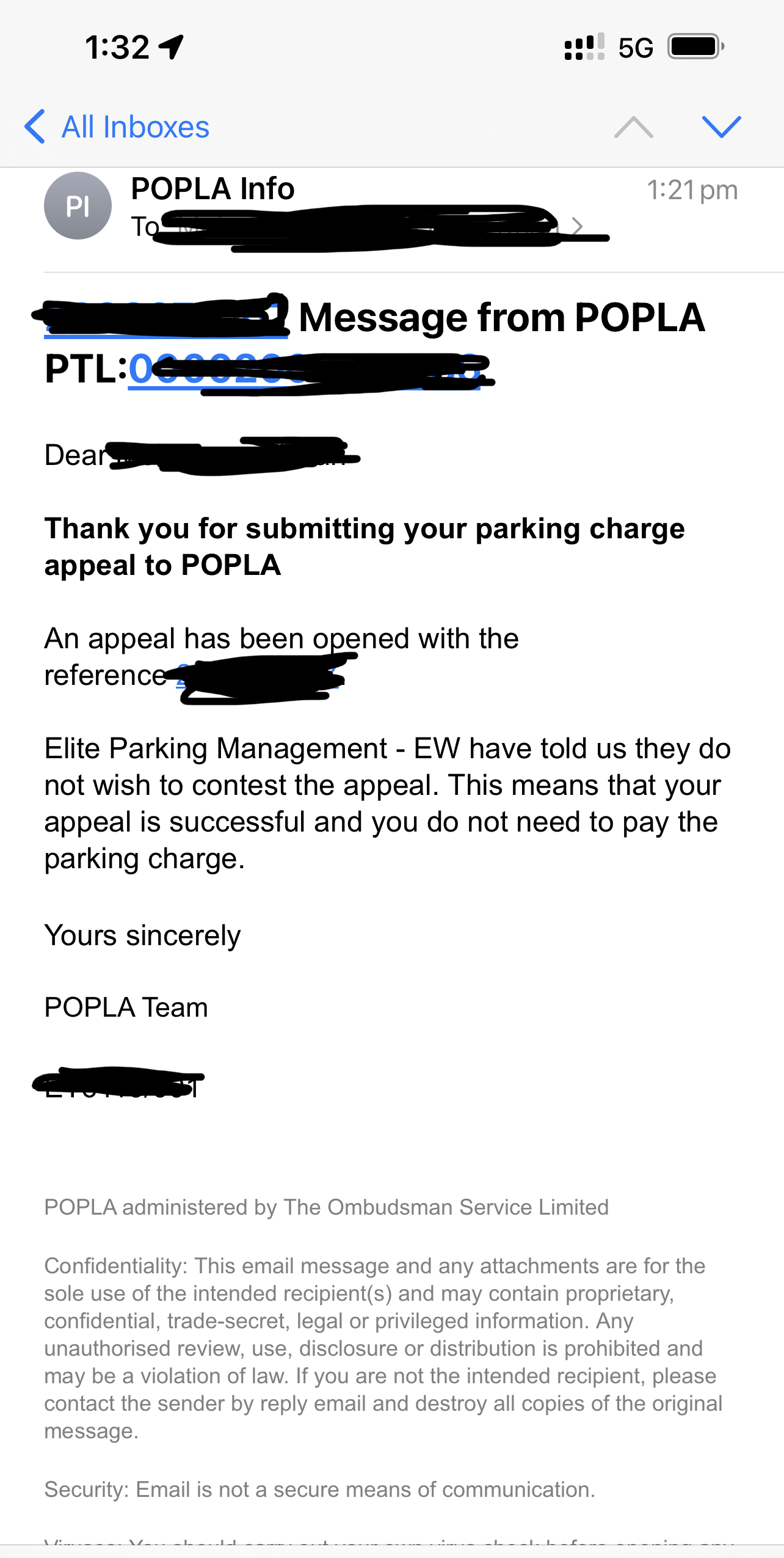Go back to All Inboxes
Image resolution: width=784 pixels, height=1558 pixels.
[x=117, y=127]
